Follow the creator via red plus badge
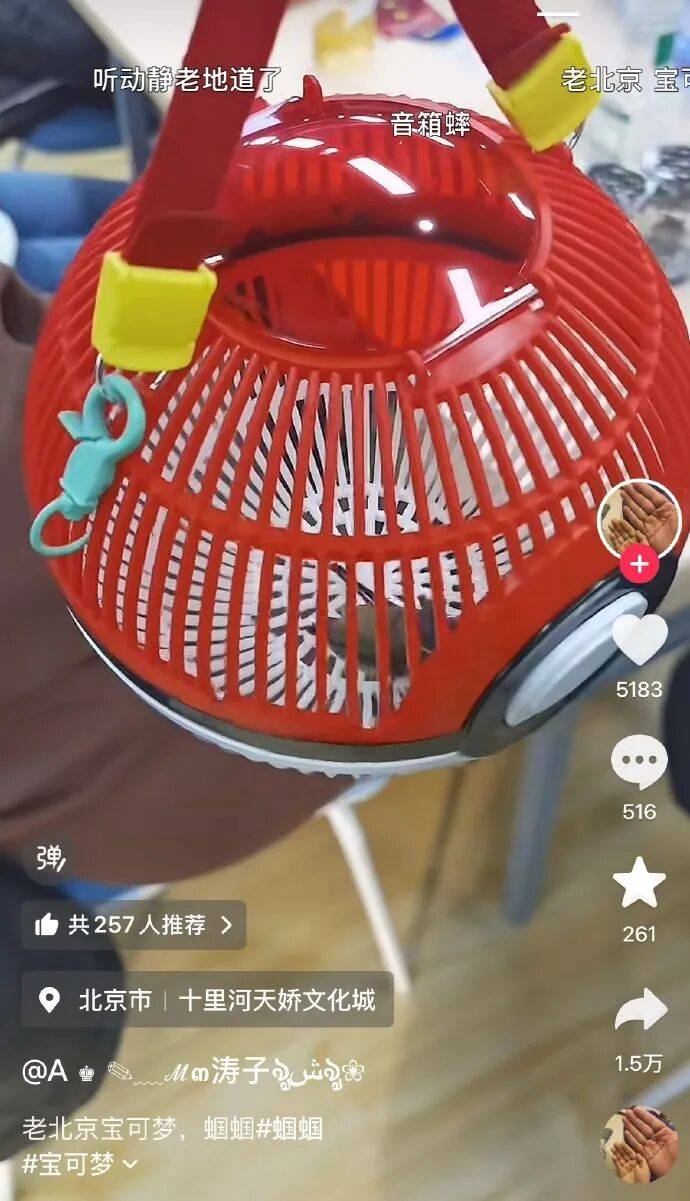The image size is (690, 1201). click(639, 564)
